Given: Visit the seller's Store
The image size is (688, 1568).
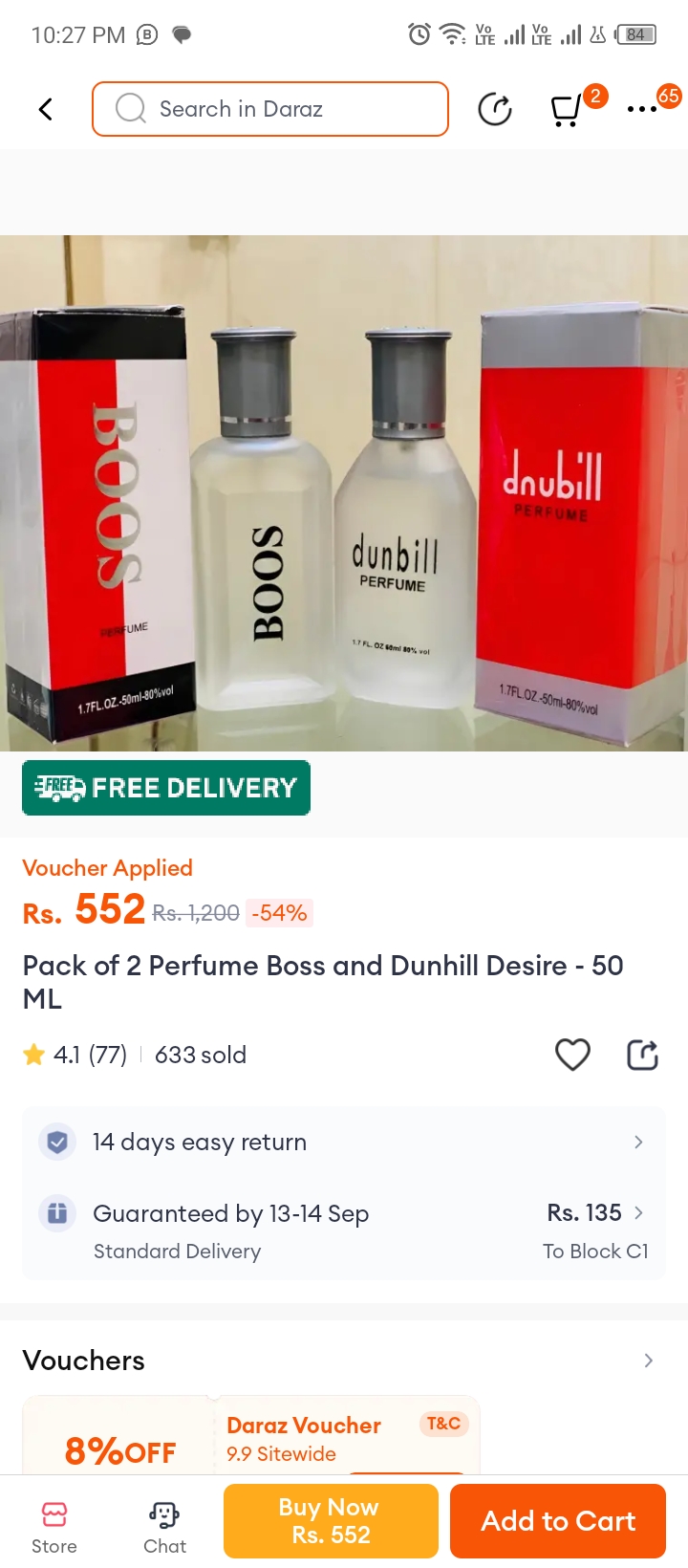Looking at the screenshot, I should point(54,1527).
